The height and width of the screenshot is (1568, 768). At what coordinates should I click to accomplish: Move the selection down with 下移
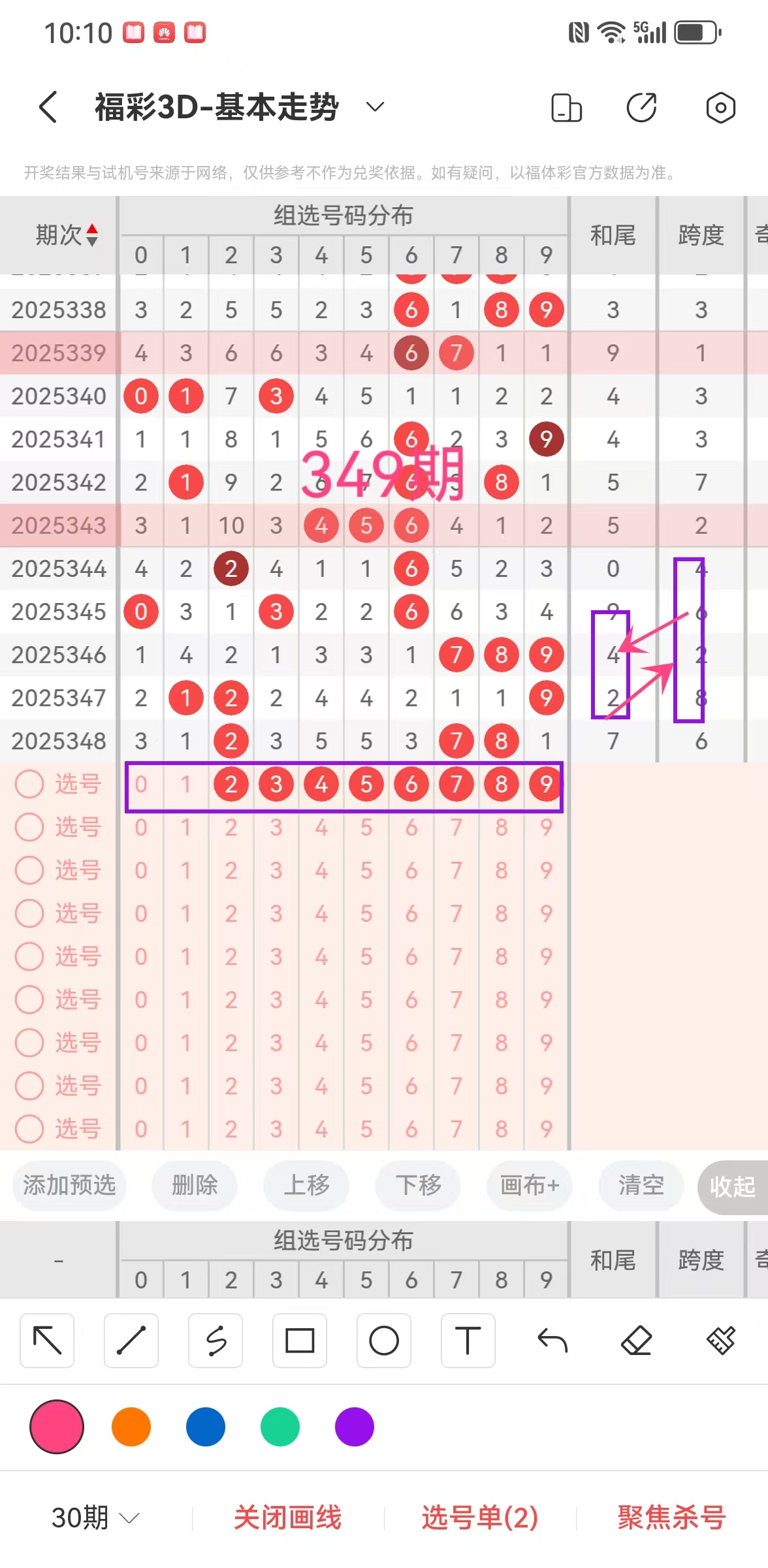point(418,1184)
